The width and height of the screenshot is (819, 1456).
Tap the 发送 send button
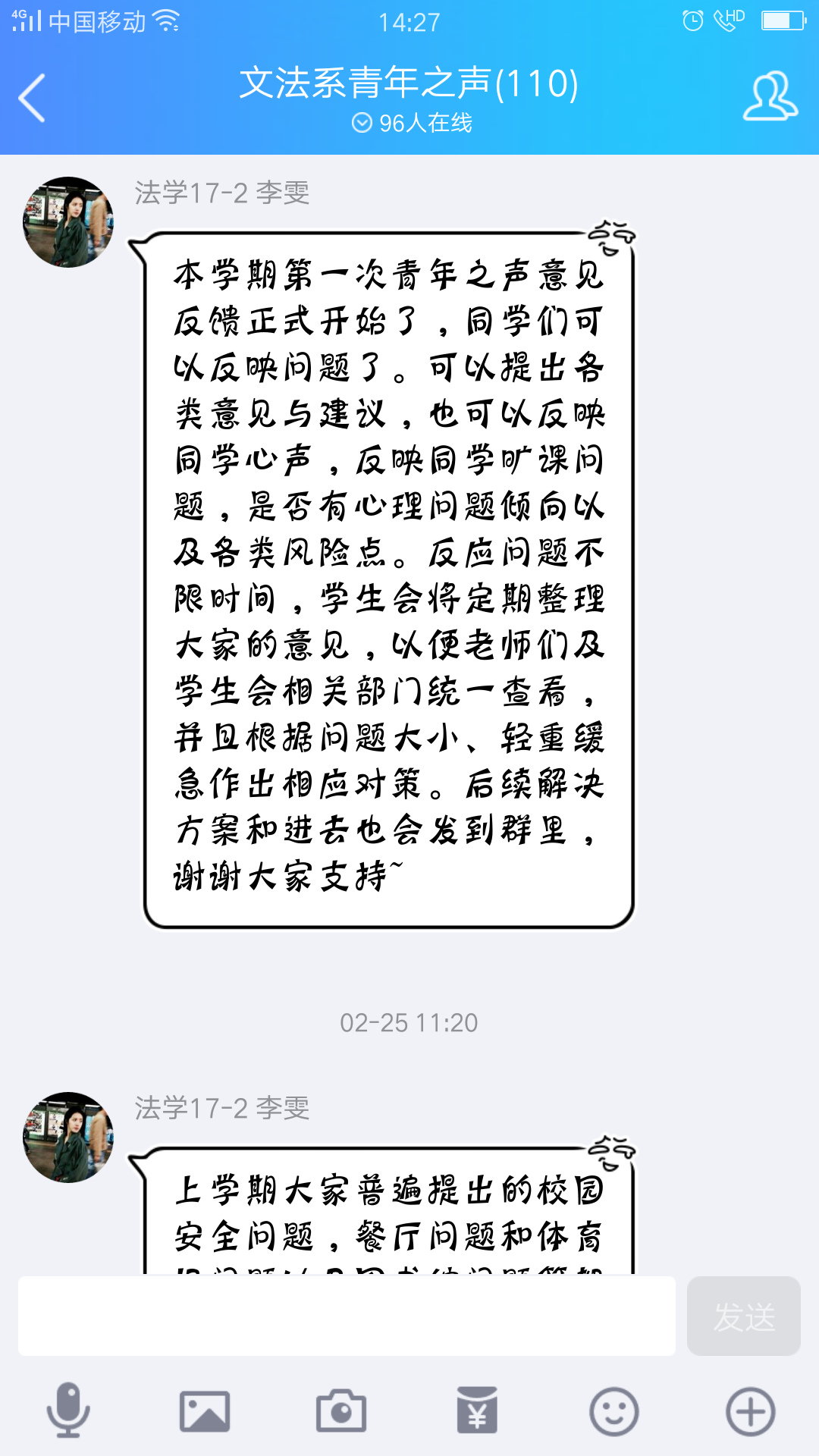coord(743,1316)
